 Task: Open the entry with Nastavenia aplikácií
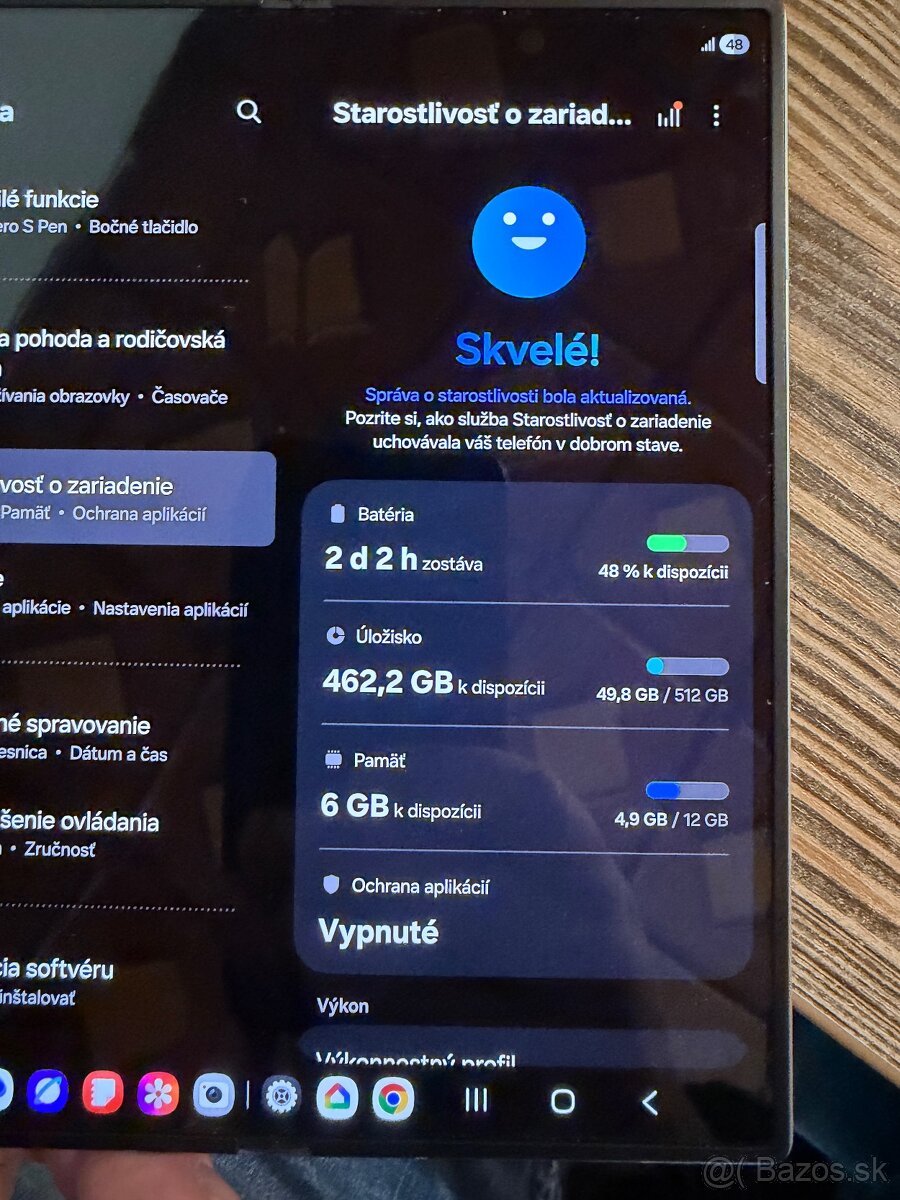click(x=120, y=595)
